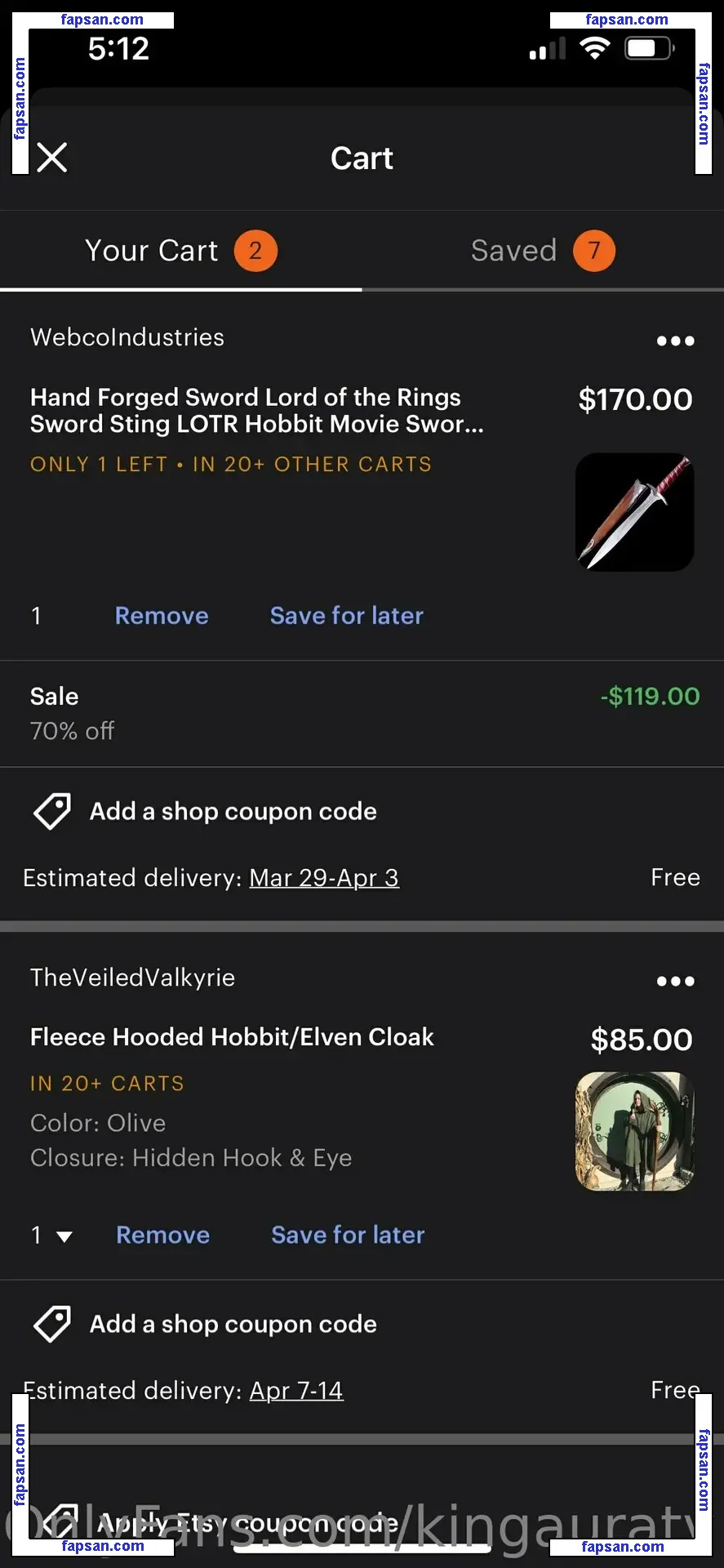The image size is (724, 1568).
Task: Remove the Hand Forged Sword item
Action: (x=162, y=616)
